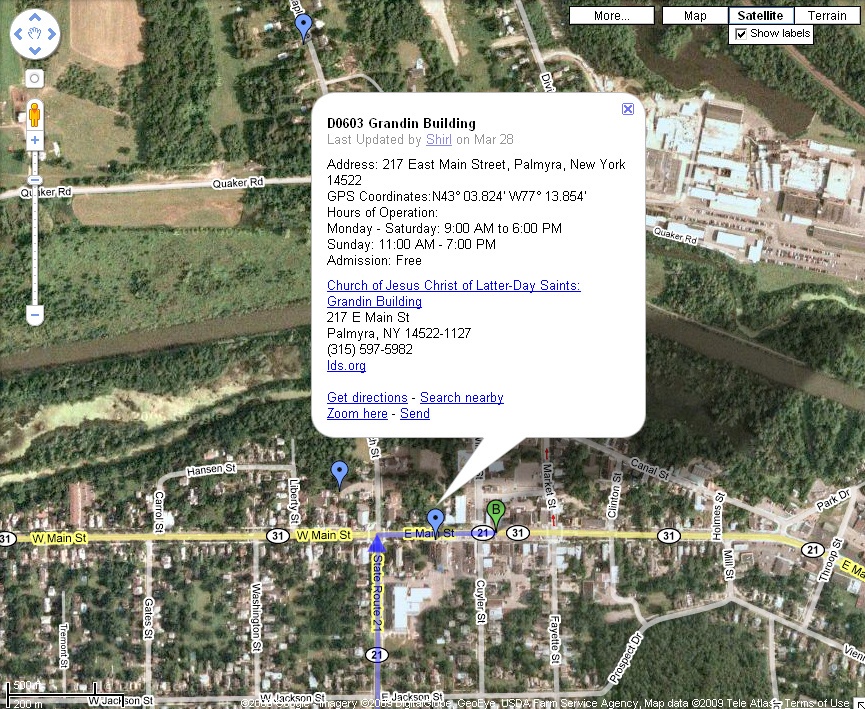This screenshot has height=709, width=865.
Task: Zoom in with the plus button
Action: (35, 140)
